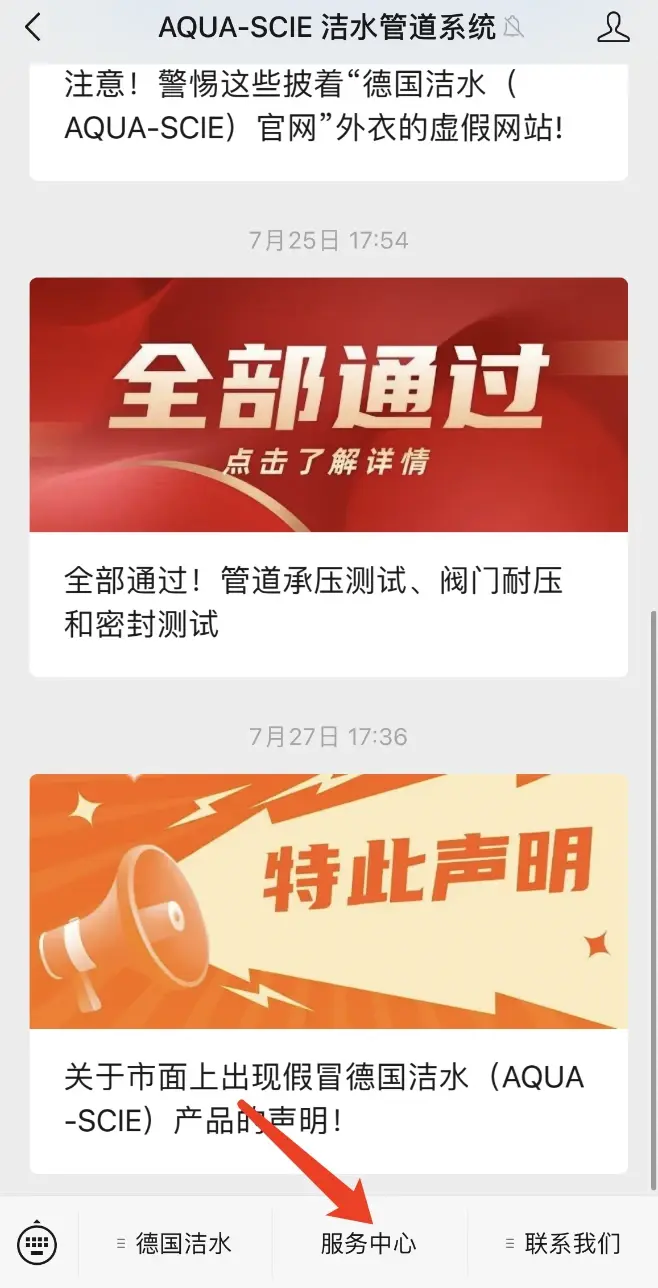Expand the 联系我们 menu
Viewport: 658px width, 1288px height.
[x=563, y=1244]
